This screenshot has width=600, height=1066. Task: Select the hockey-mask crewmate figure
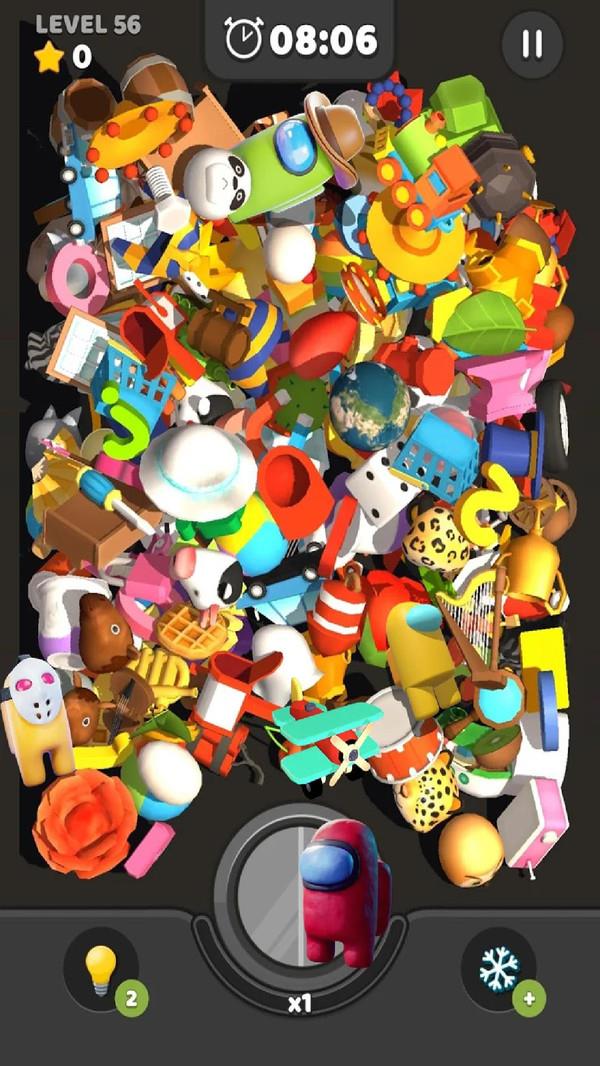35,721
